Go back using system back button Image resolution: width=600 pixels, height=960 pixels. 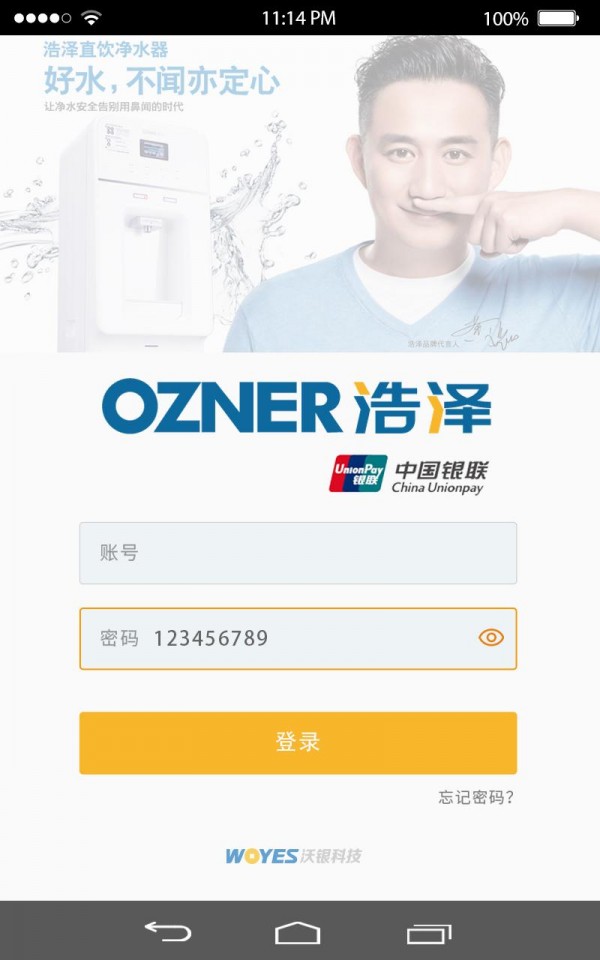pos(168,932)
